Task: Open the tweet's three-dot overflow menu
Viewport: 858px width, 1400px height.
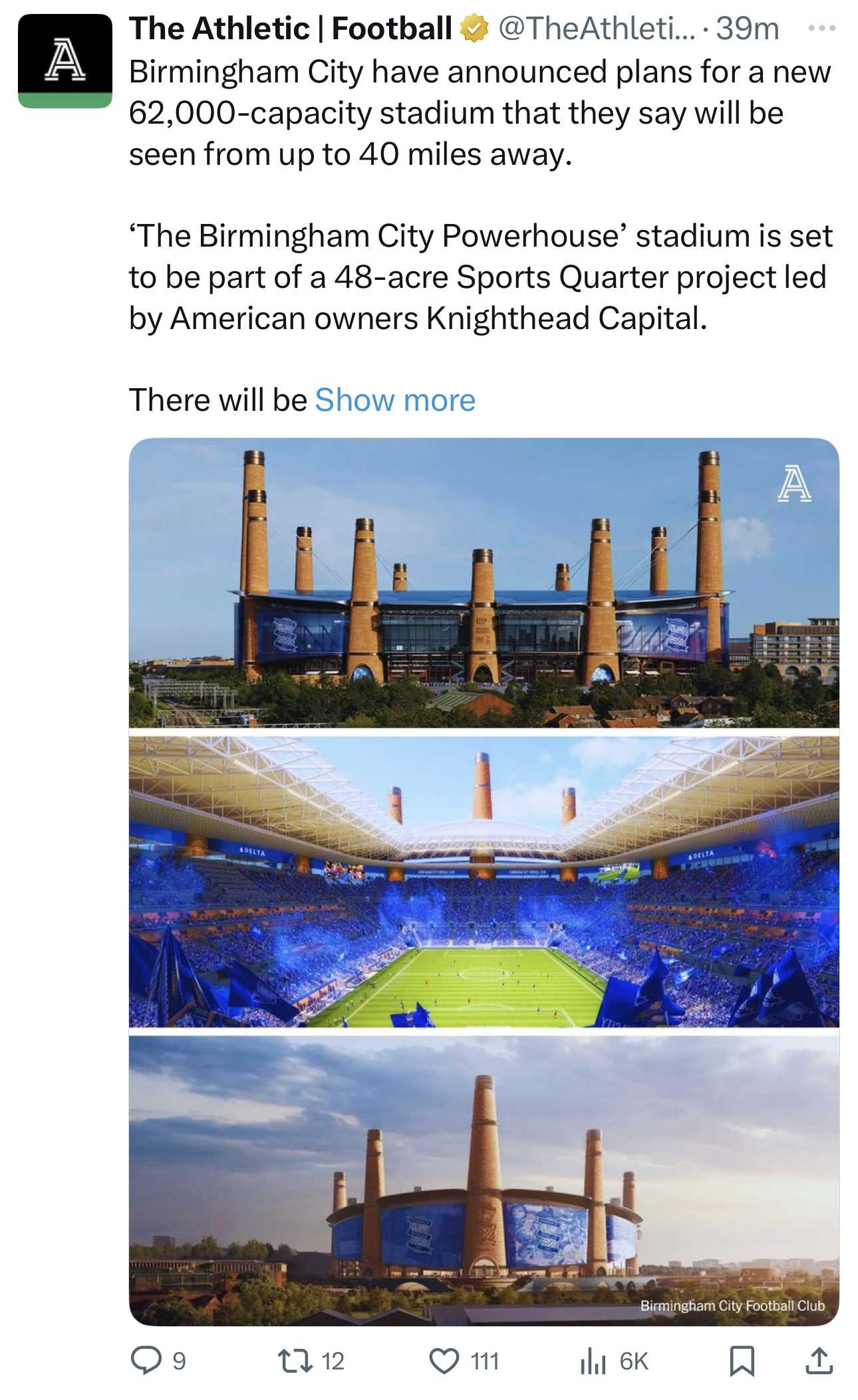Action: point(821,29)
